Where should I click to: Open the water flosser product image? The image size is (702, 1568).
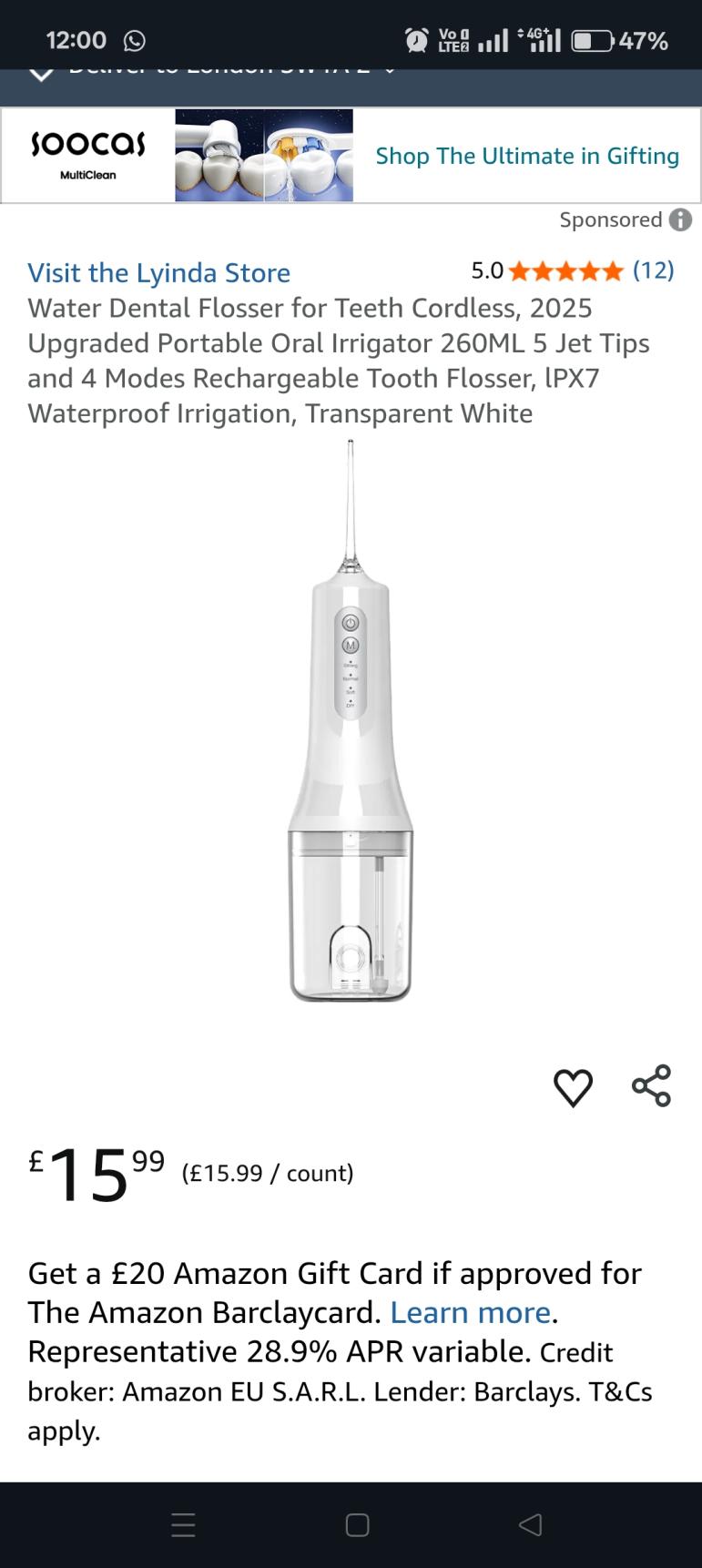[x=351, y=721]
